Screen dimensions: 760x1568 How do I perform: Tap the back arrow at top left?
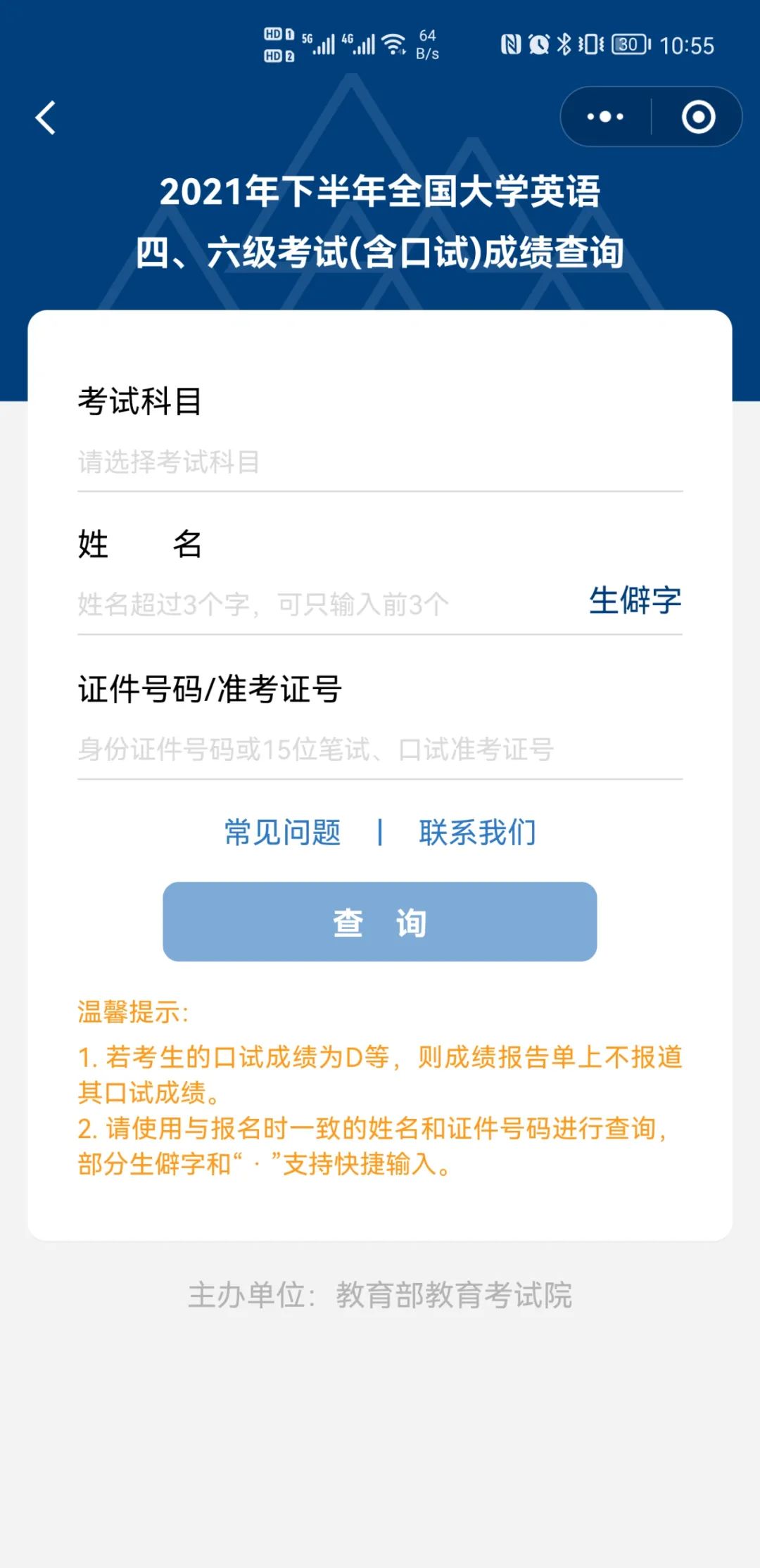coord(46,118)
